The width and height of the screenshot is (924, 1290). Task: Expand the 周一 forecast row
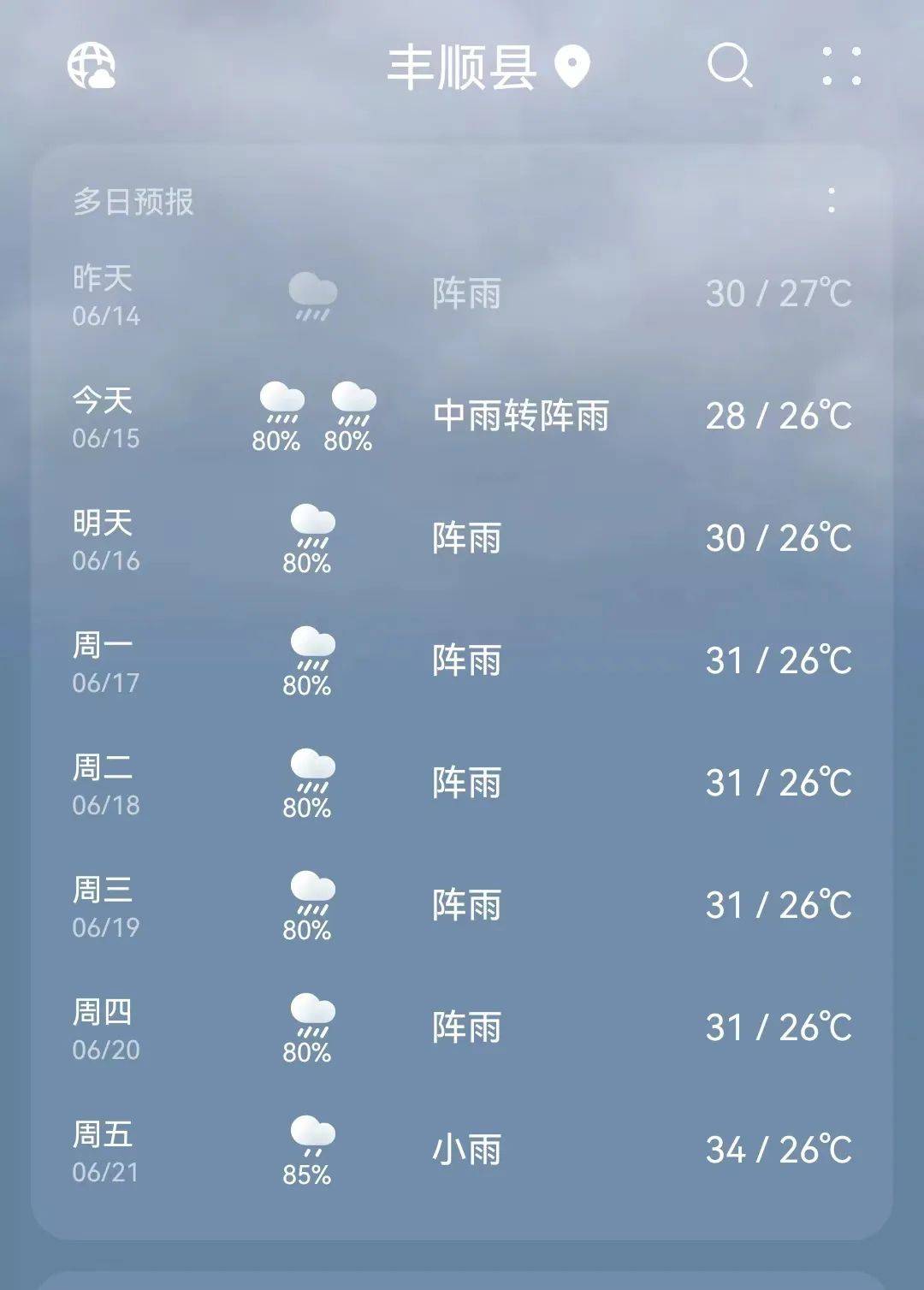click(462, 661)
